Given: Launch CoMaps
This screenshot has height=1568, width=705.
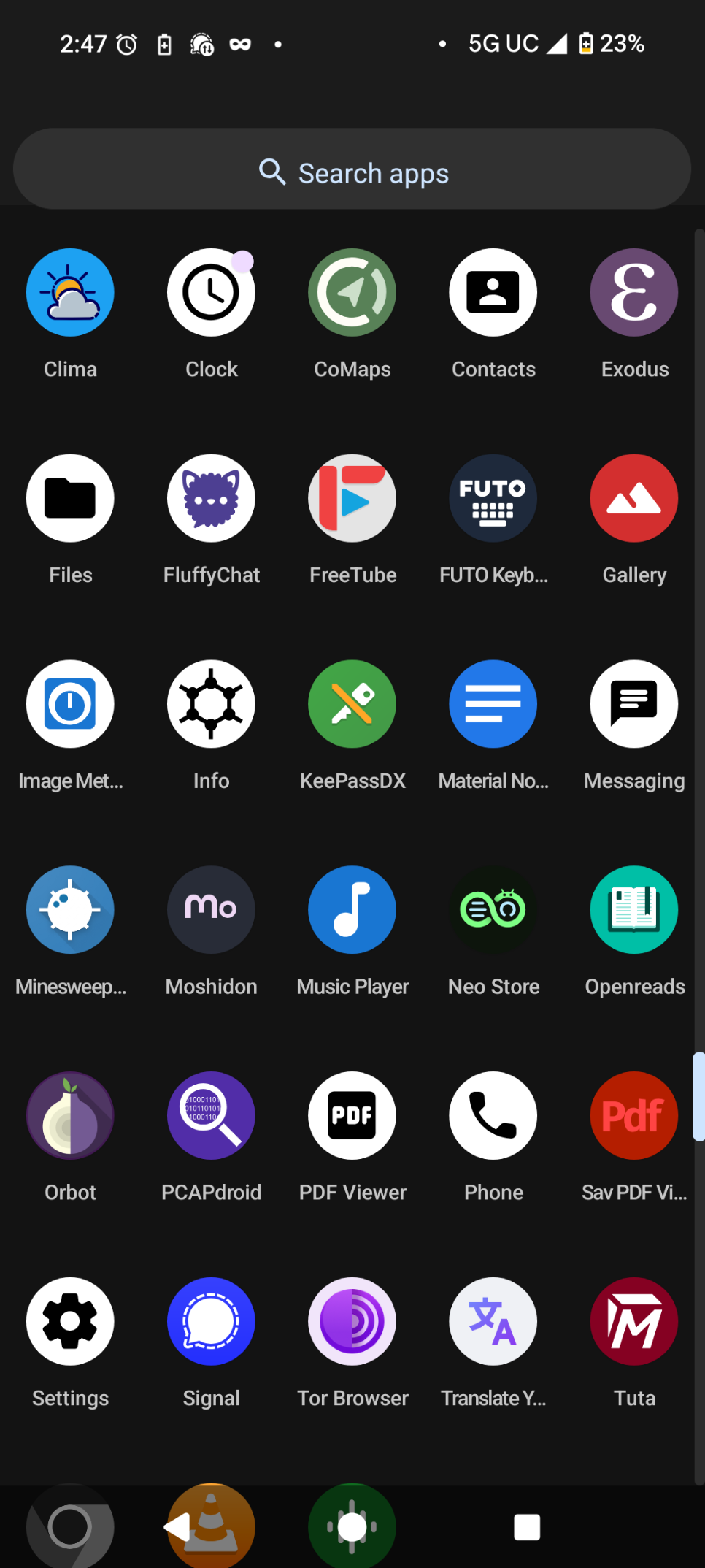Looking at the screenshot, I should pyautogui.click(x=352, y=293).
